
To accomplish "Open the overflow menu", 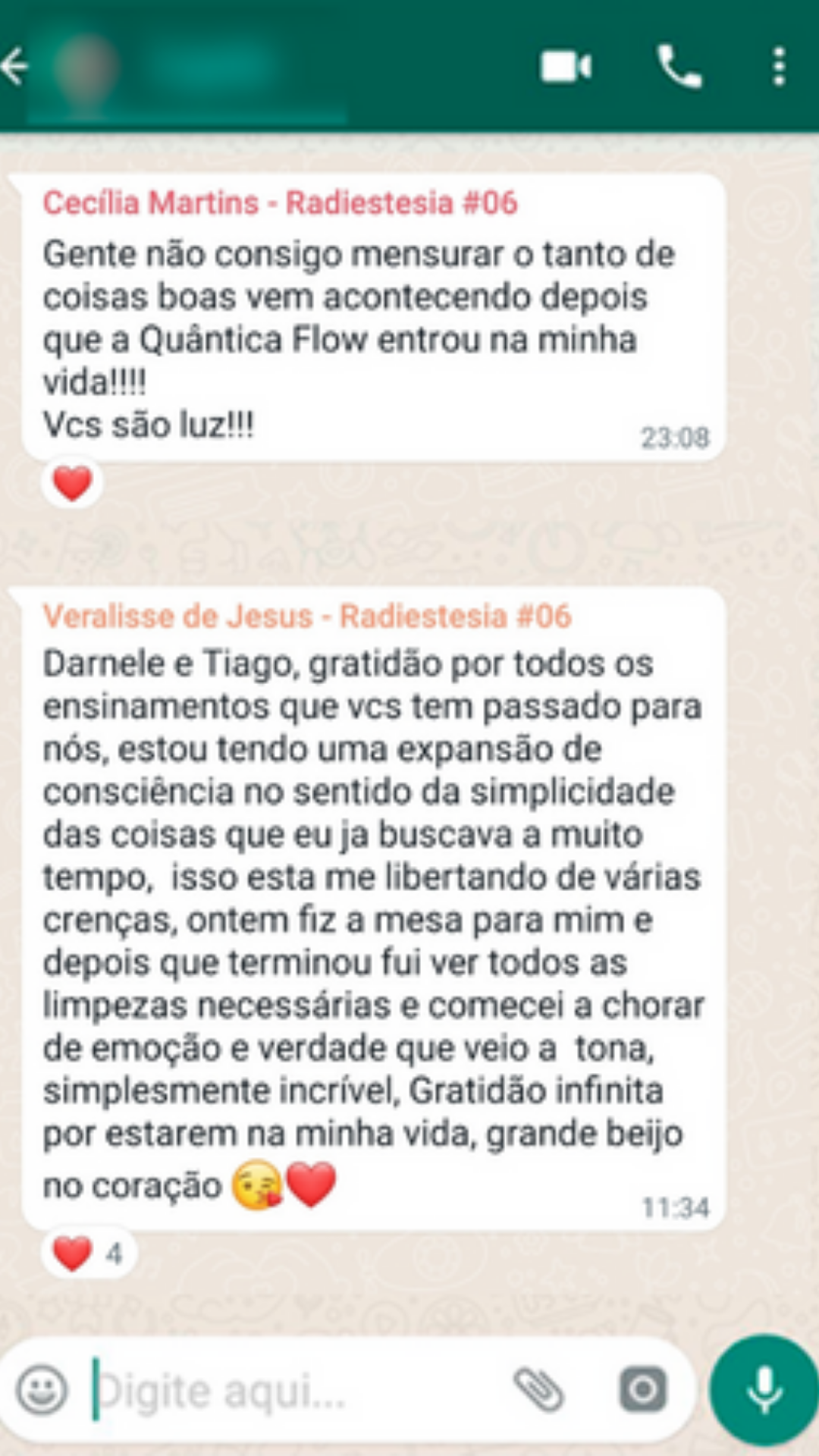I will coord(779,67).
